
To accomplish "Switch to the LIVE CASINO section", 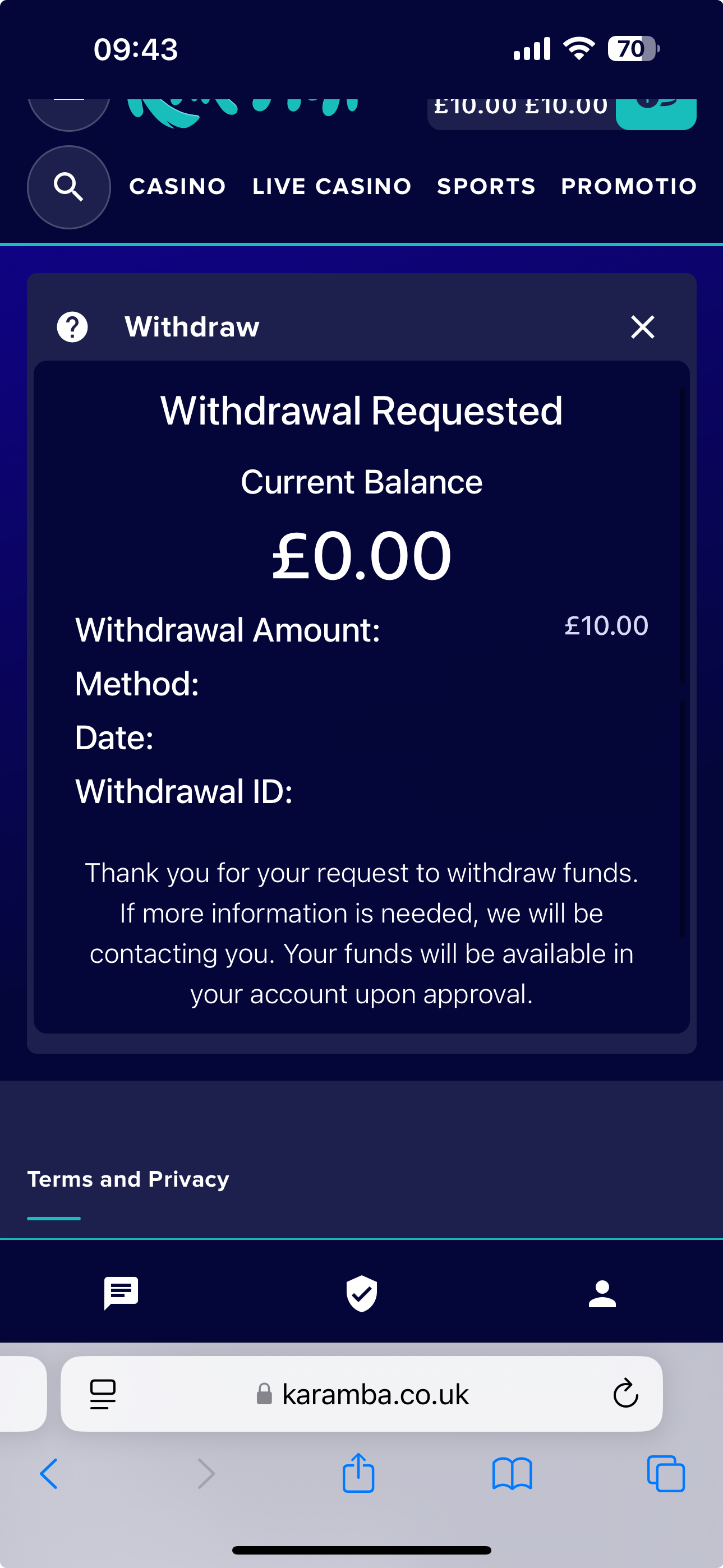I will coord(331,186).
